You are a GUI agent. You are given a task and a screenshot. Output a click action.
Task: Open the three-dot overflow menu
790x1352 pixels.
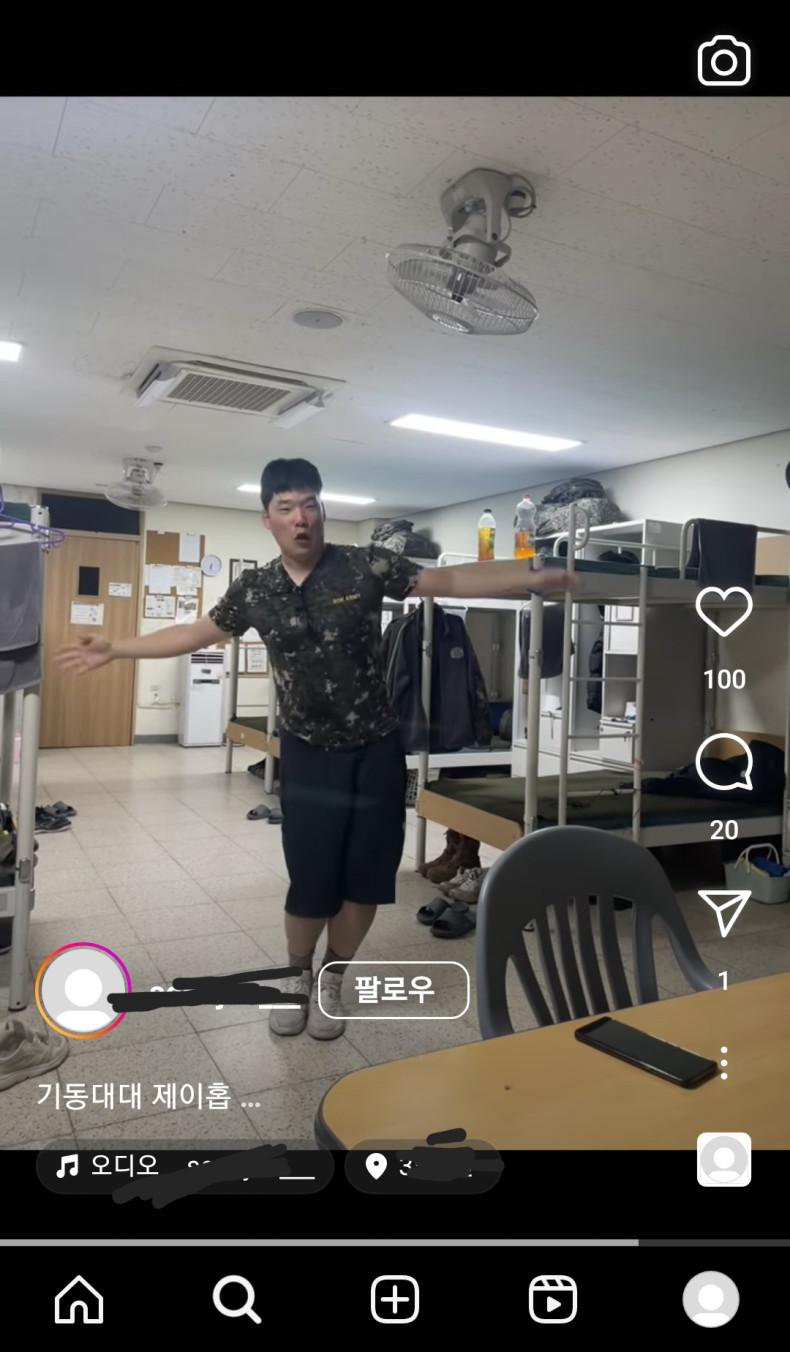tap(723, 1063)
